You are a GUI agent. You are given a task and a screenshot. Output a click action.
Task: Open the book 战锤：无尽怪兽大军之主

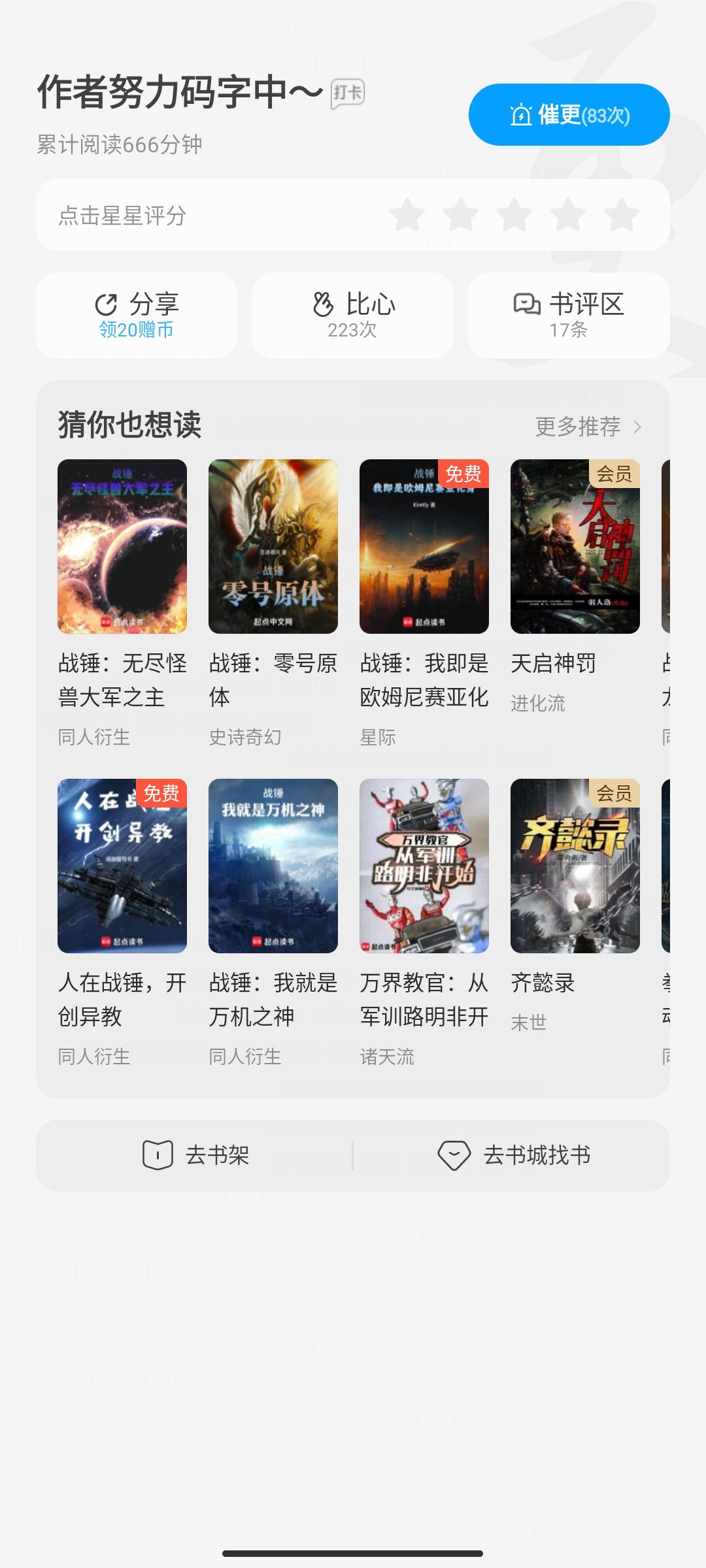[122, 547]
